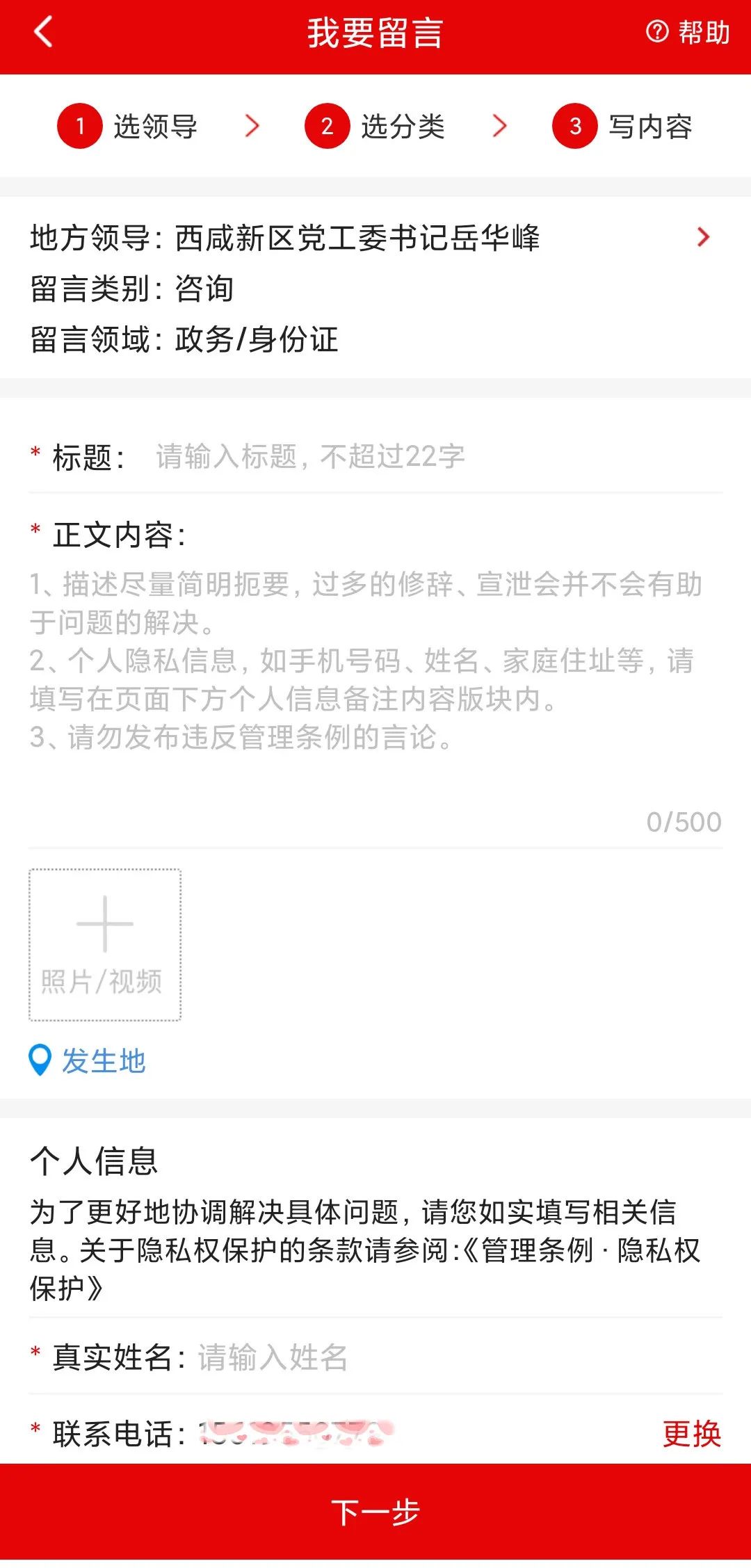Open the 帮助 help page
The height and width of the screenshot is (1568, 751).
point(688,33)
